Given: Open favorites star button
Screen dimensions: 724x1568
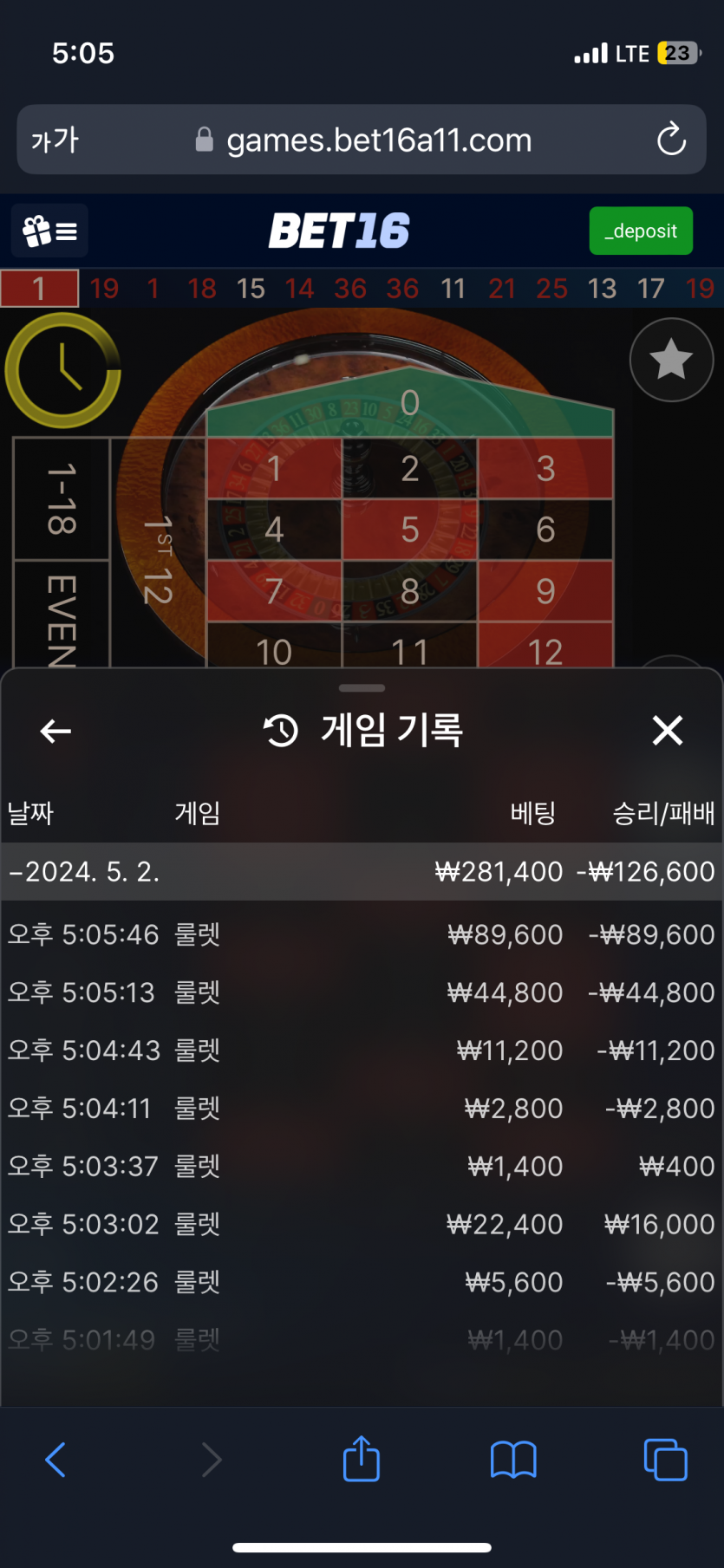Looking at the screenshot, I should 670,360.
